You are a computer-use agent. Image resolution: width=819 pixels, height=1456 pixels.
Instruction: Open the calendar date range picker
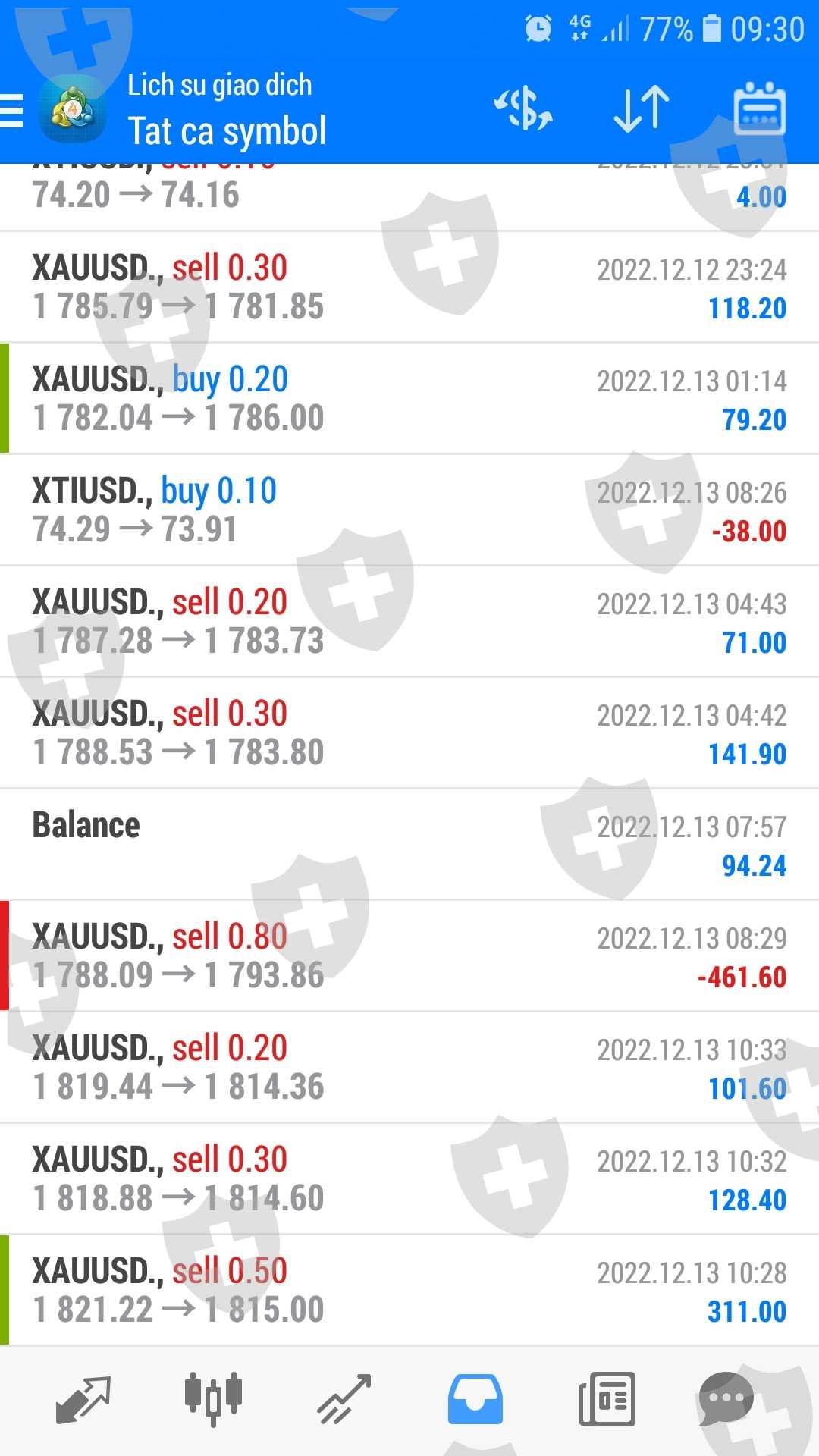(x=759, y=110)
